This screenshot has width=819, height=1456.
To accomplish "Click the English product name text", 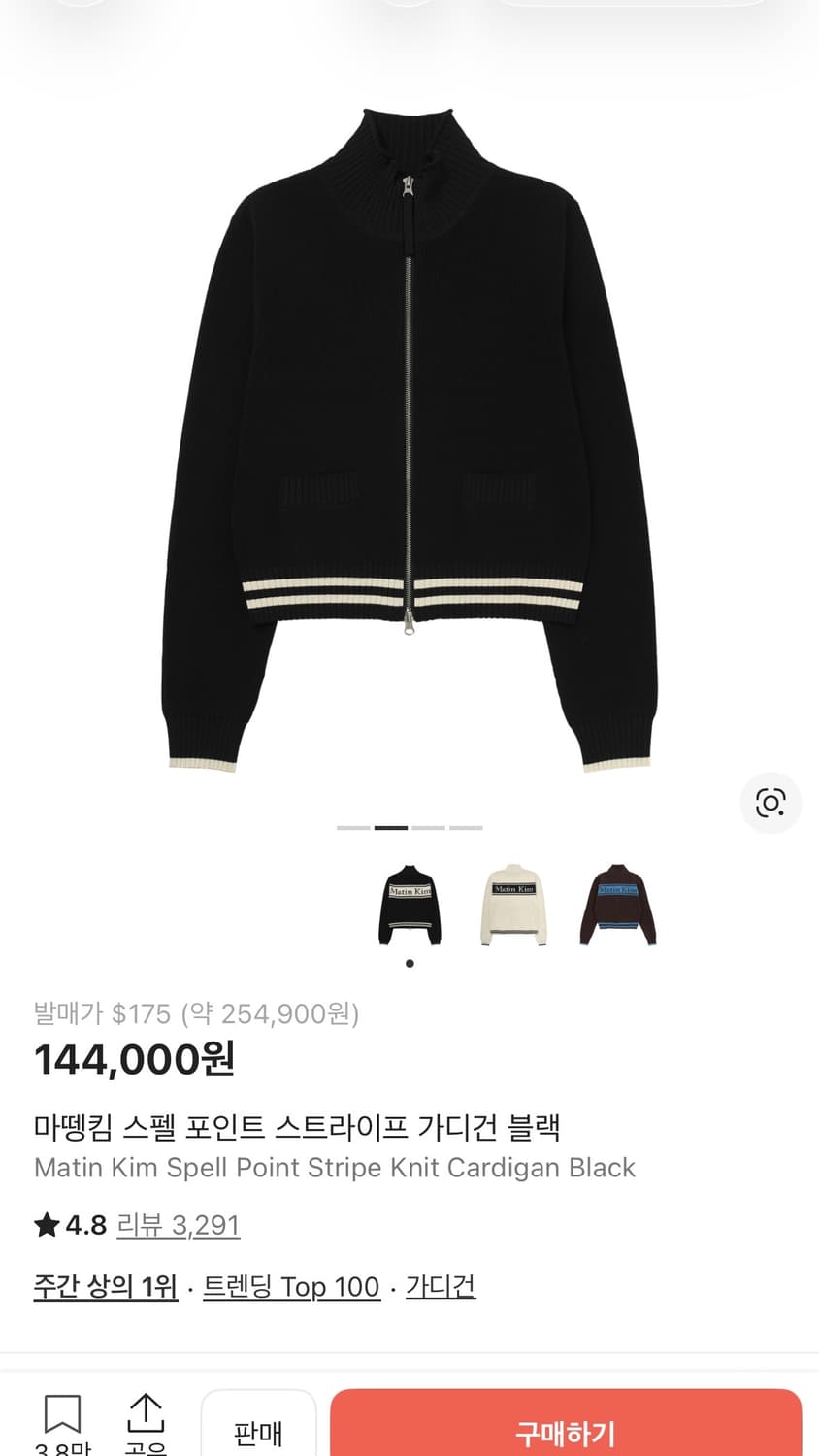I will tap(335, 1168).
